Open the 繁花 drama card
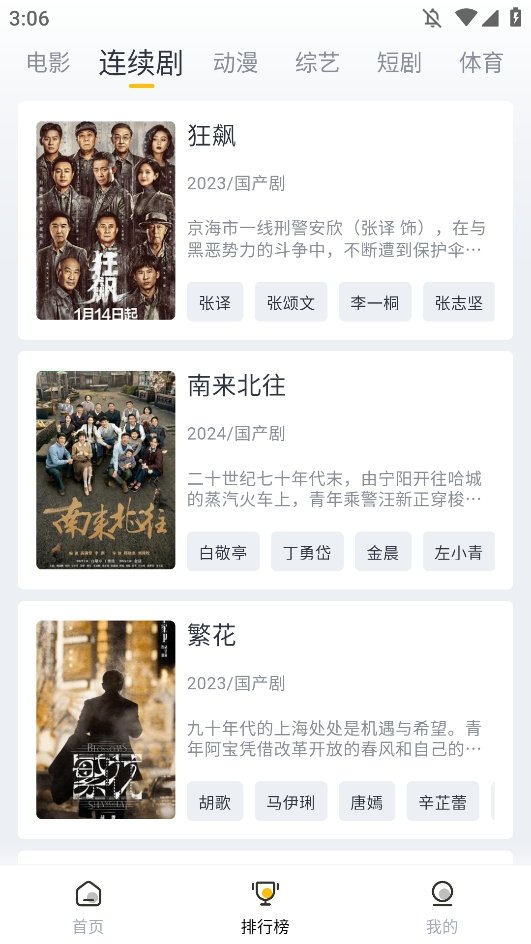This screenshot has height=944, width=531. click(x=266, y=720)
